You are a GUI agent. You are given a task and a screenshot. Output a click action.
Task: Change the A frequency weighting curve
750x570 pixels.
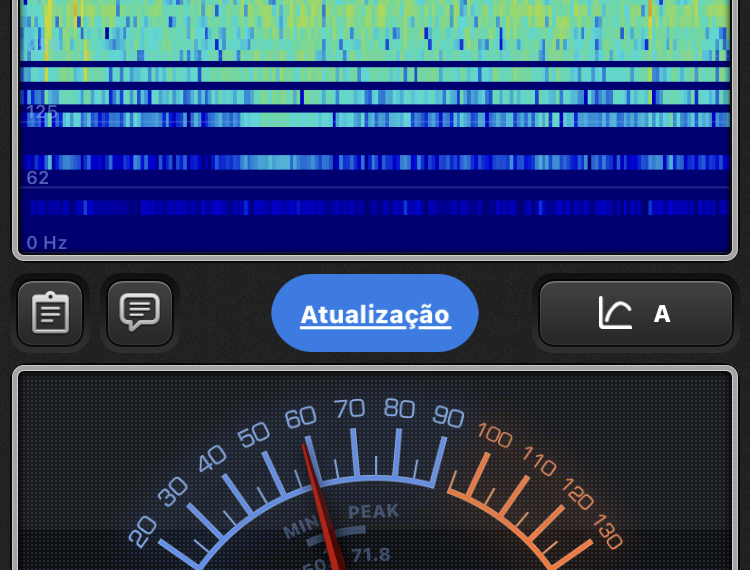[x=636, y=314]
